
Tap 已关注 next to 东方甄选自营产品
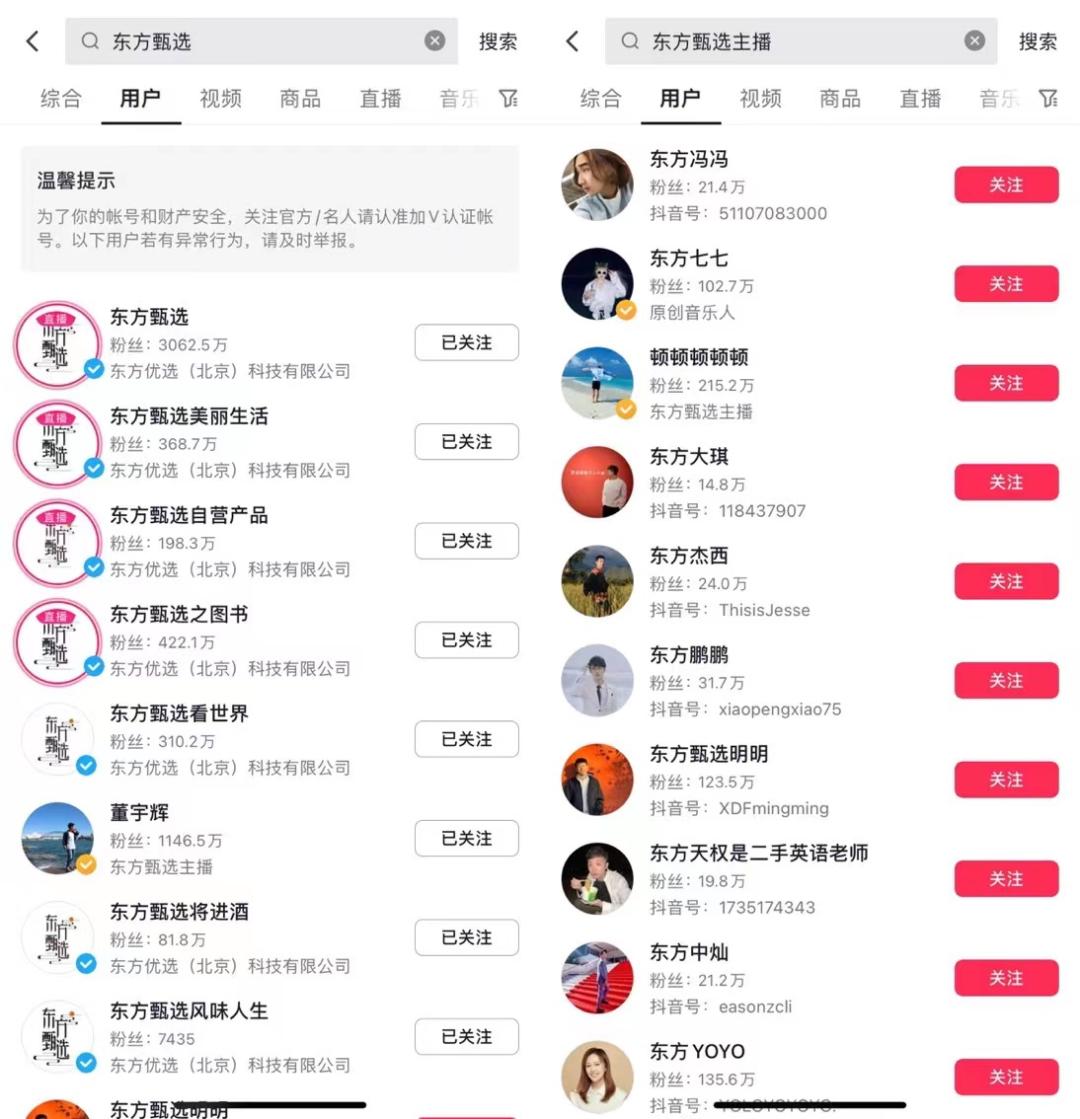tap(466, 541)
